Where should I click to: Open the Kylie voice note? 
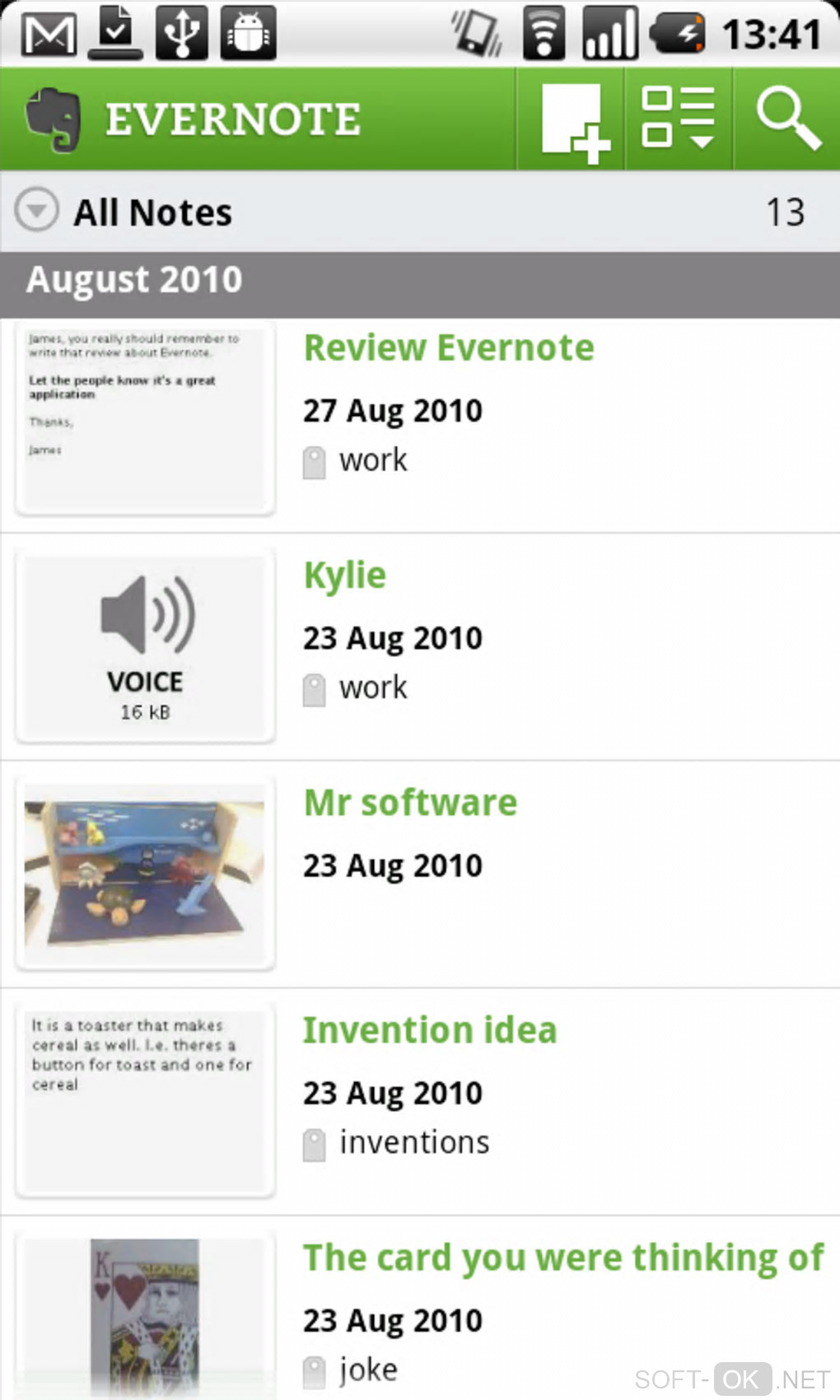[x=344, y=575]
